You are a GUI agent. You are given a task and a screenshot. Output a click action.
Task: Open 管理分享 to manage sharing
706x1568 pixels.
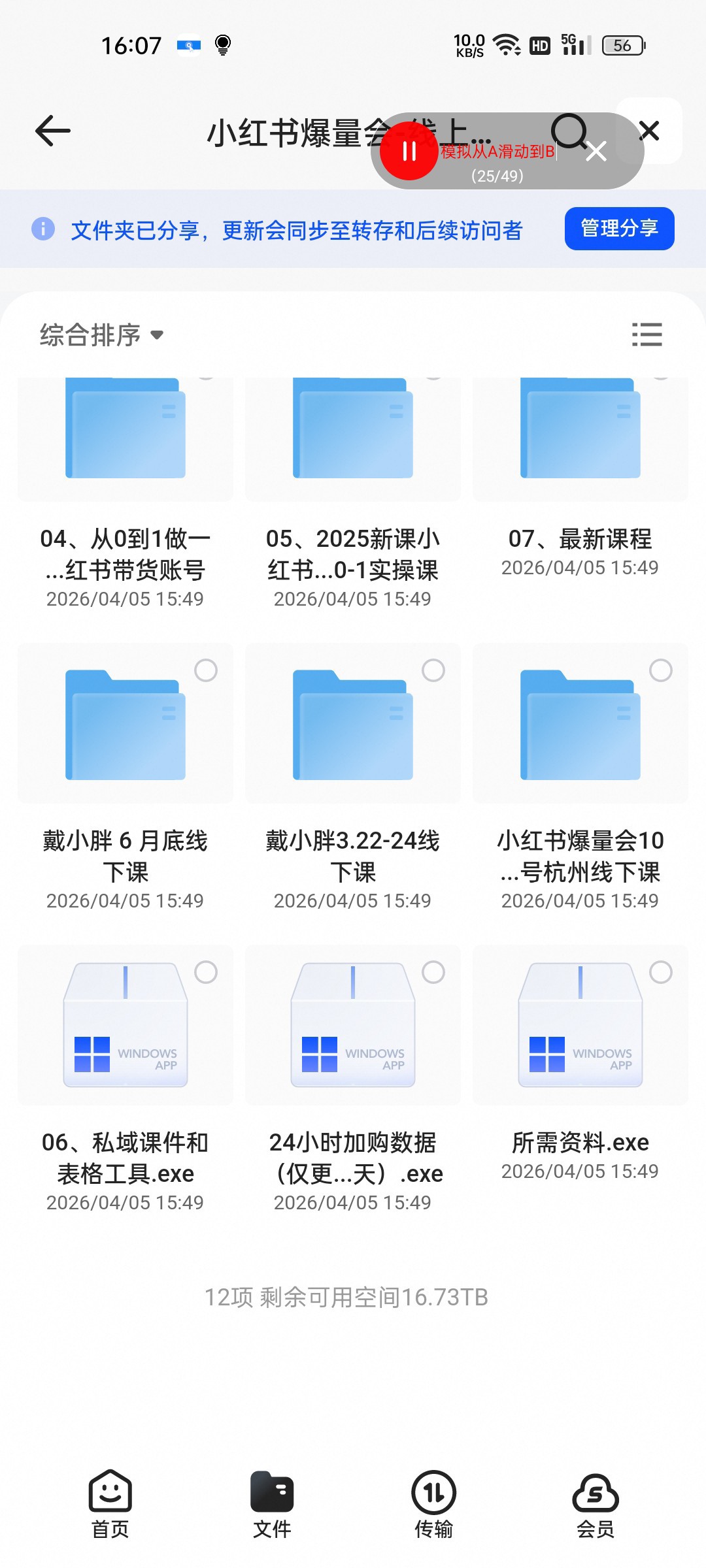coord(619,229)
